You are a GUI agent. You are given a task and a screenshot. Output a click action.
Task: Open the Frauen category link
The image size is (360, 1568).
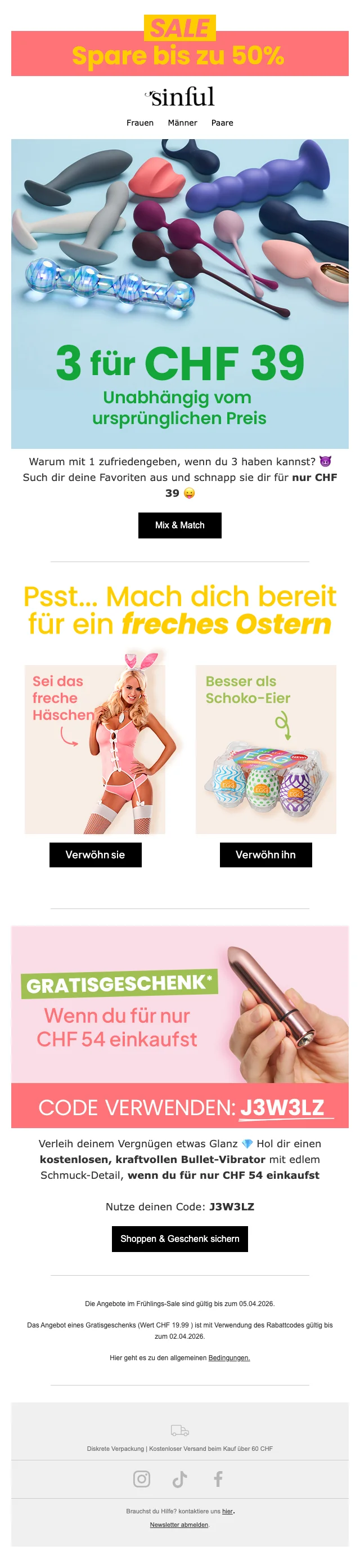[x=140, y=123]
